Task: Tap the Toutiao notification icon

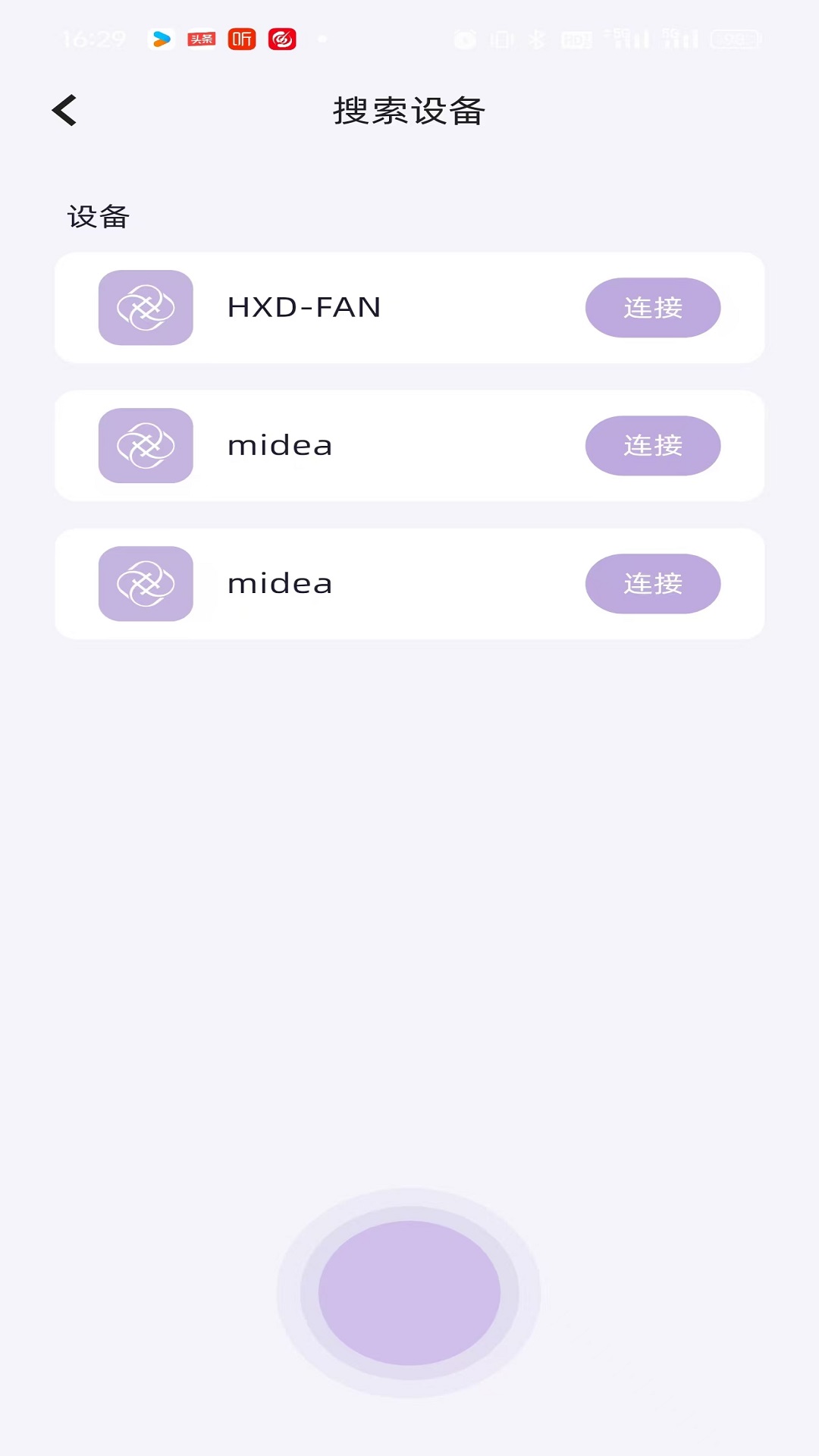Action: [201, 39]
